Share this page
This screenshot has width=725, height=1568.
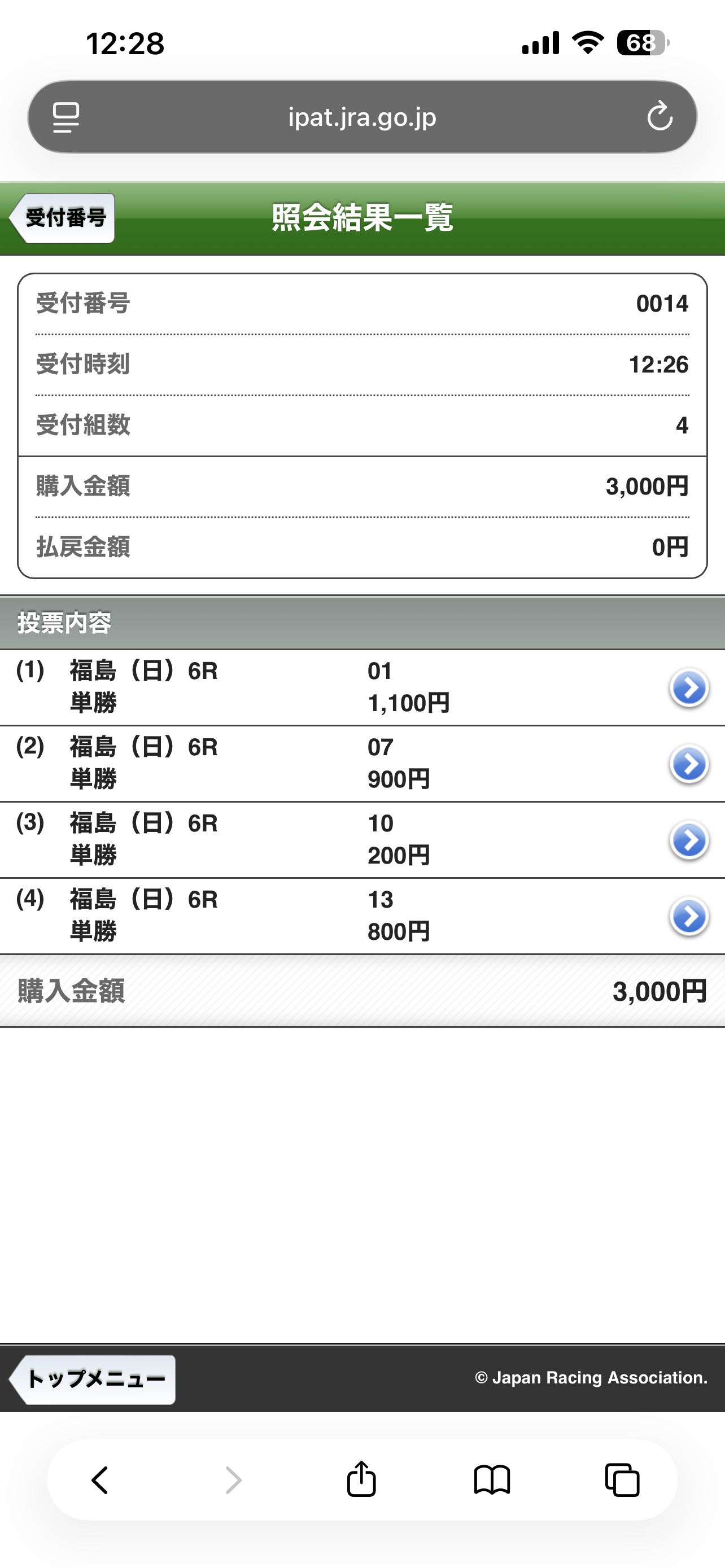(361, 1480)
